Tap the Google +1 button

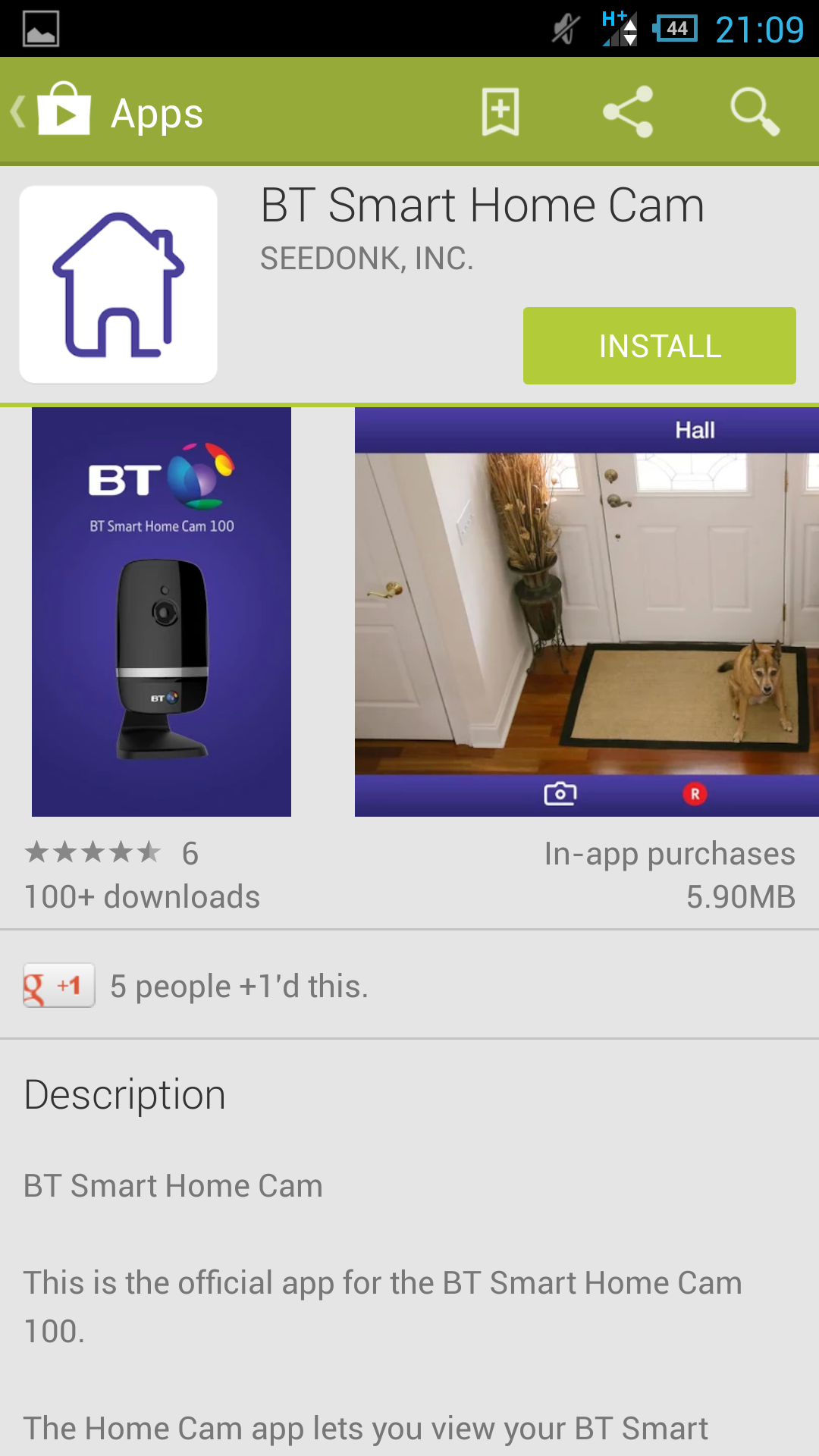(x=59, y=985)
